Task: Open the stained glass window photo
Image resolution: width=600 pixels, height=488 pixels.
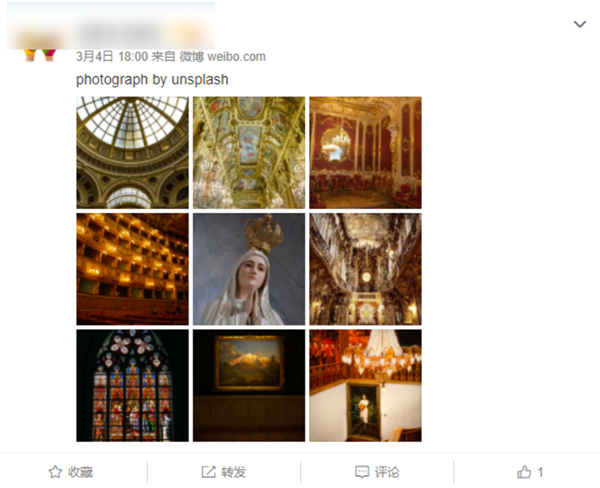Action: [132, 385]
